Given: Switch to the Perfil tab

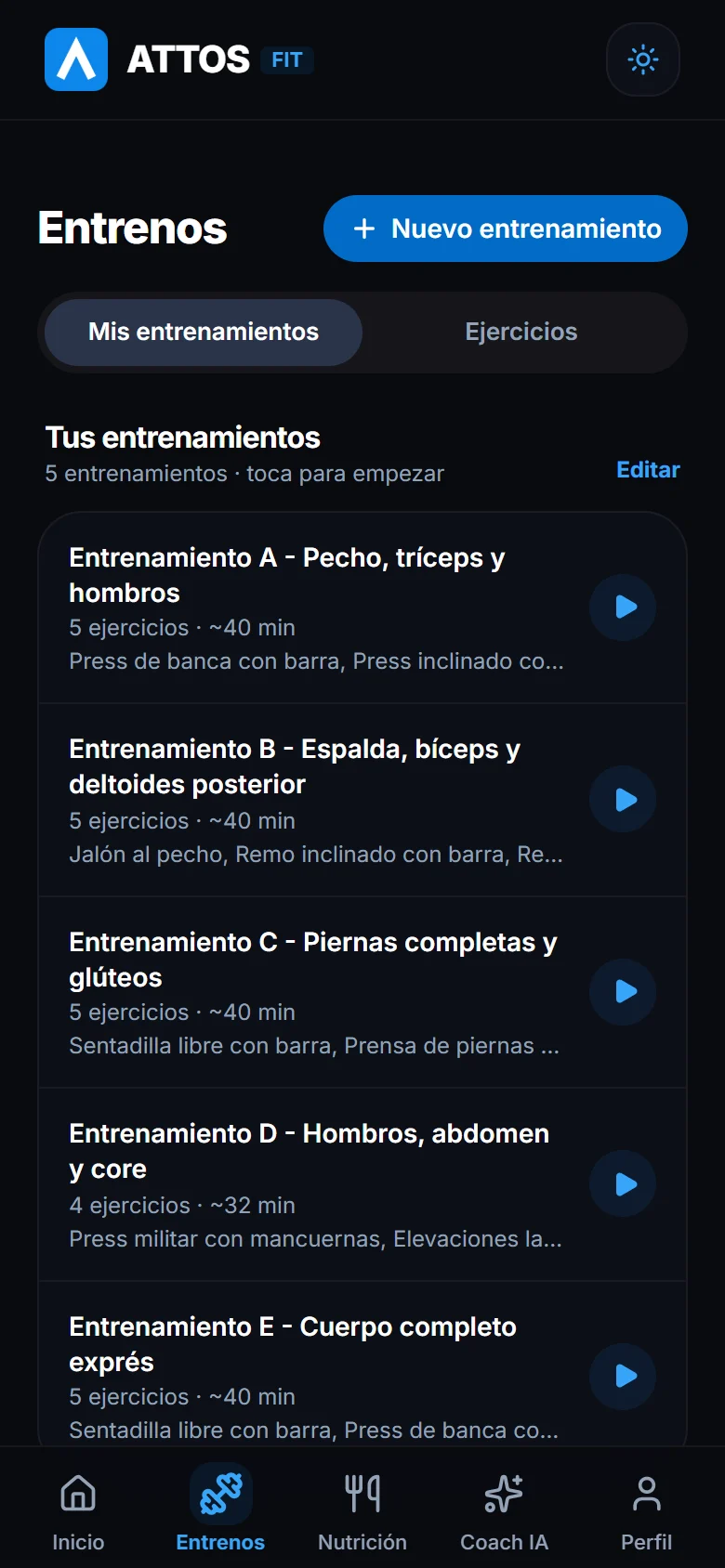Looking at the screenshot, I should 647,1510.
